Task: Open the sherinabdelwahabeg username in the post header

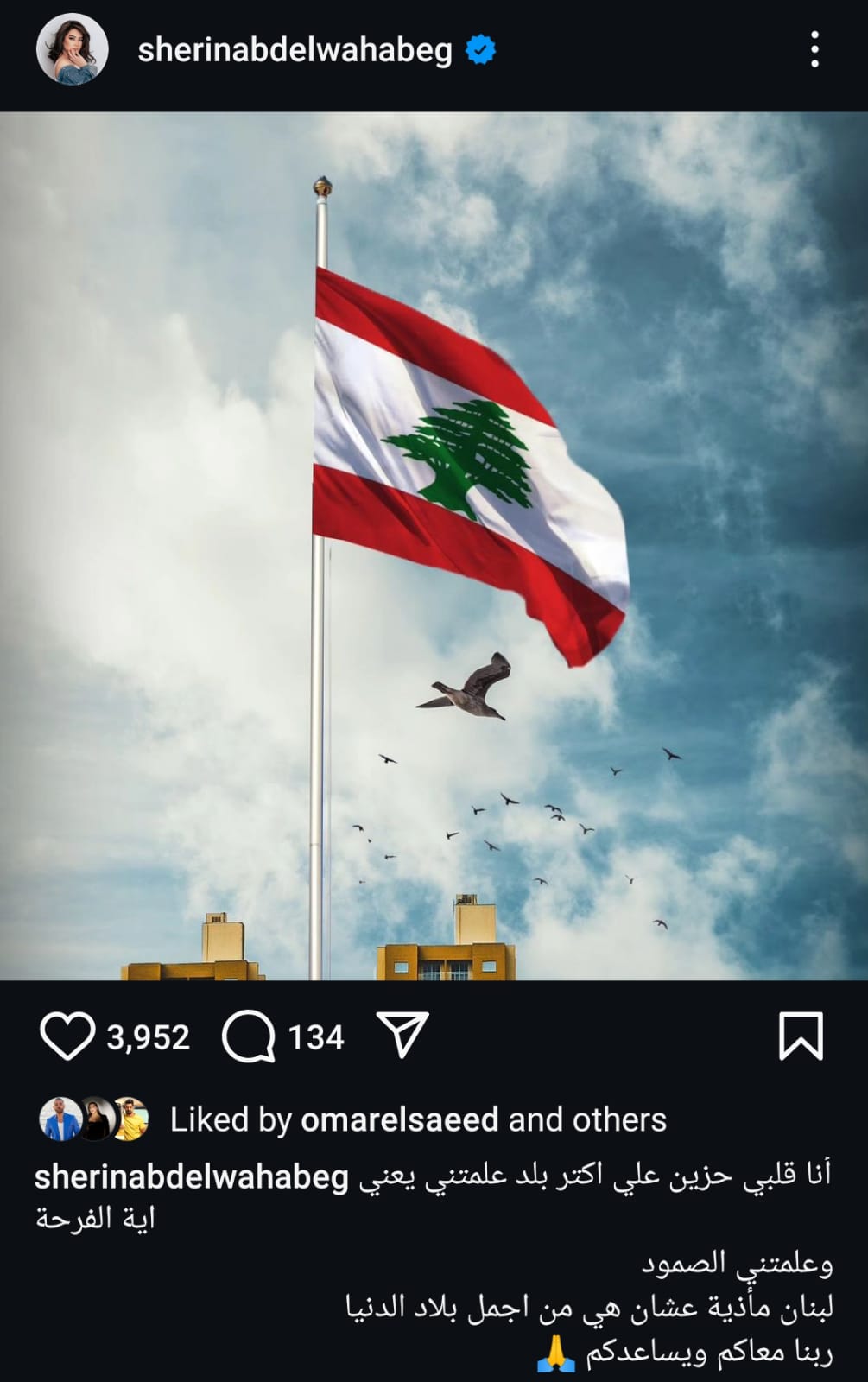Action: coord(295,50)
